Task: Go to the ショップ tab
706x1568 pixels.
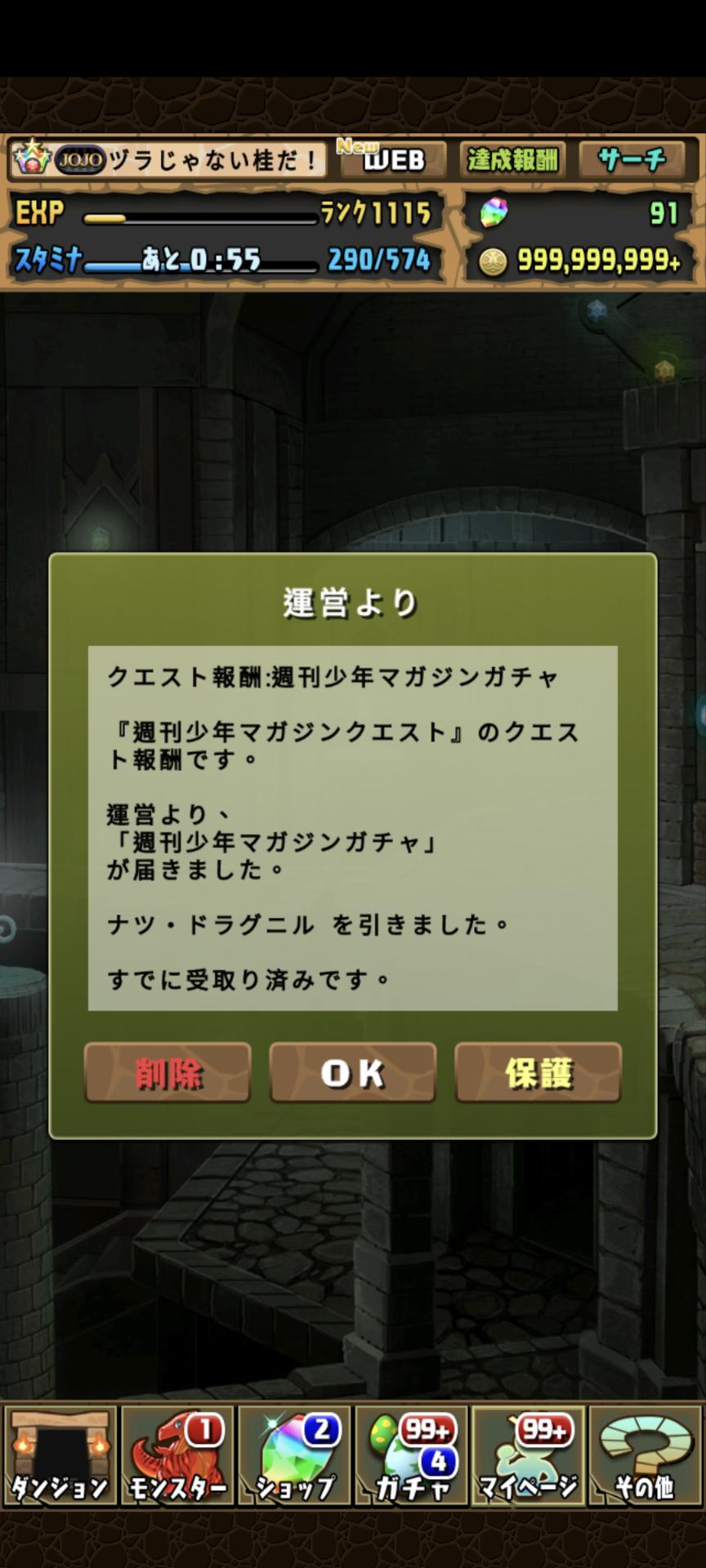Action: (x=295, y=1456)
